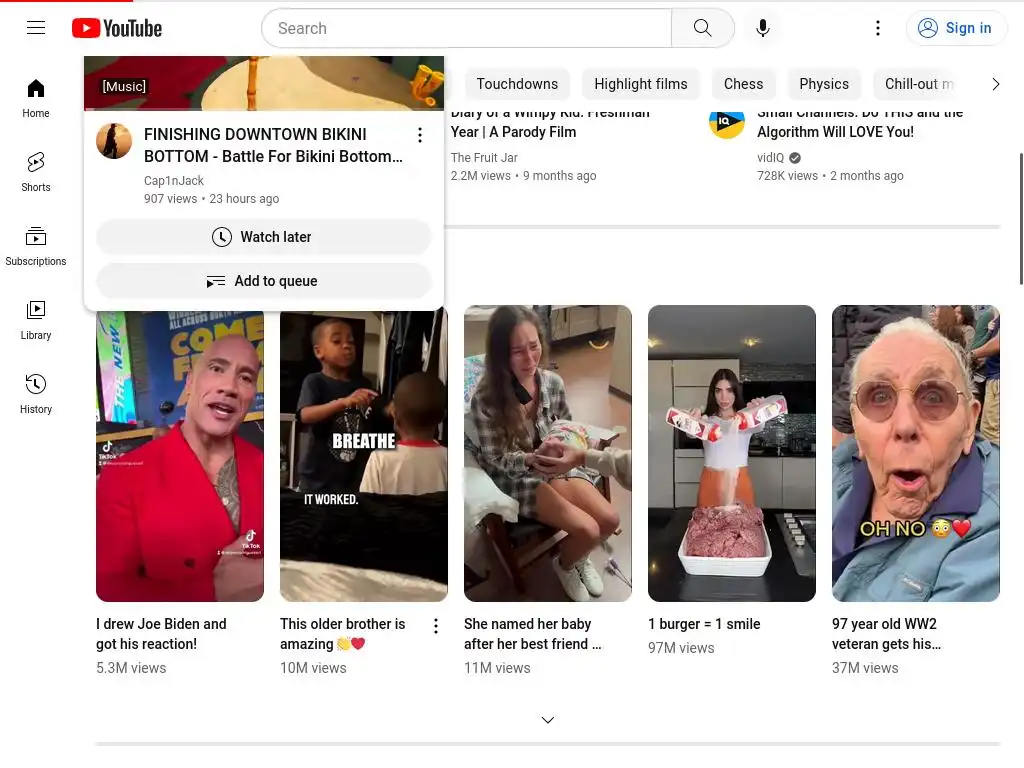This screenshot has height=768, width=1024.
Task: Add Bikini Bottom video to queue
Action: pyautogui.click(x=264, y=281)
